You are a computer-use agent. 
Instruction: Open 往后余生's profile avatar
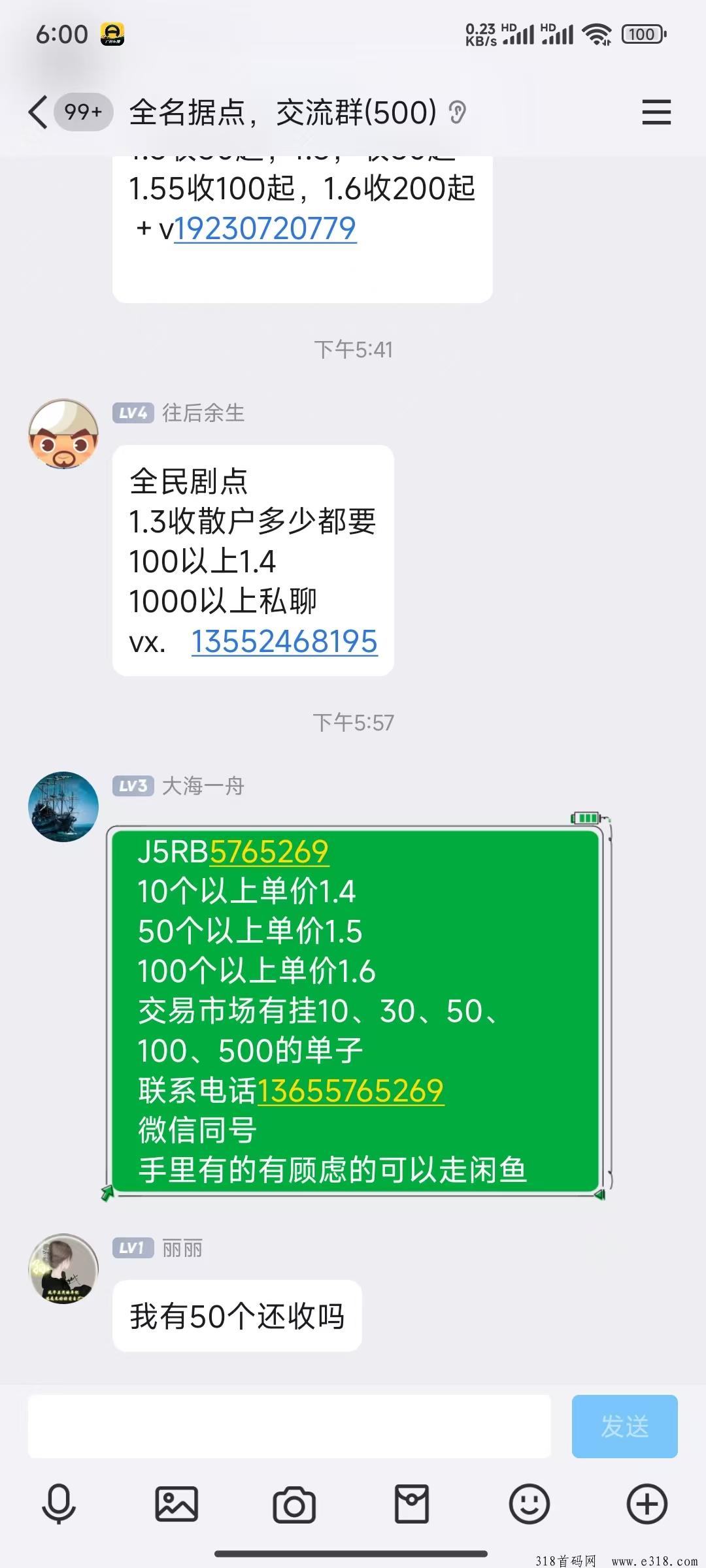(x=63, y=434)
